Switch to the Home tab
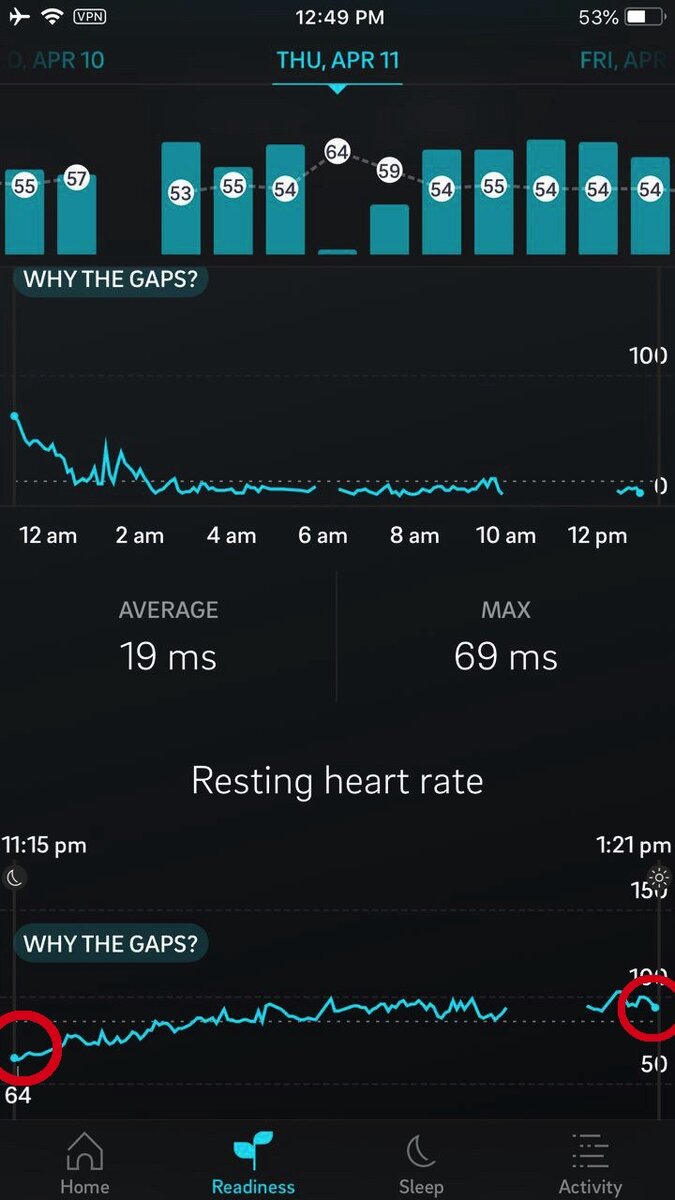 click(84, 1164)
